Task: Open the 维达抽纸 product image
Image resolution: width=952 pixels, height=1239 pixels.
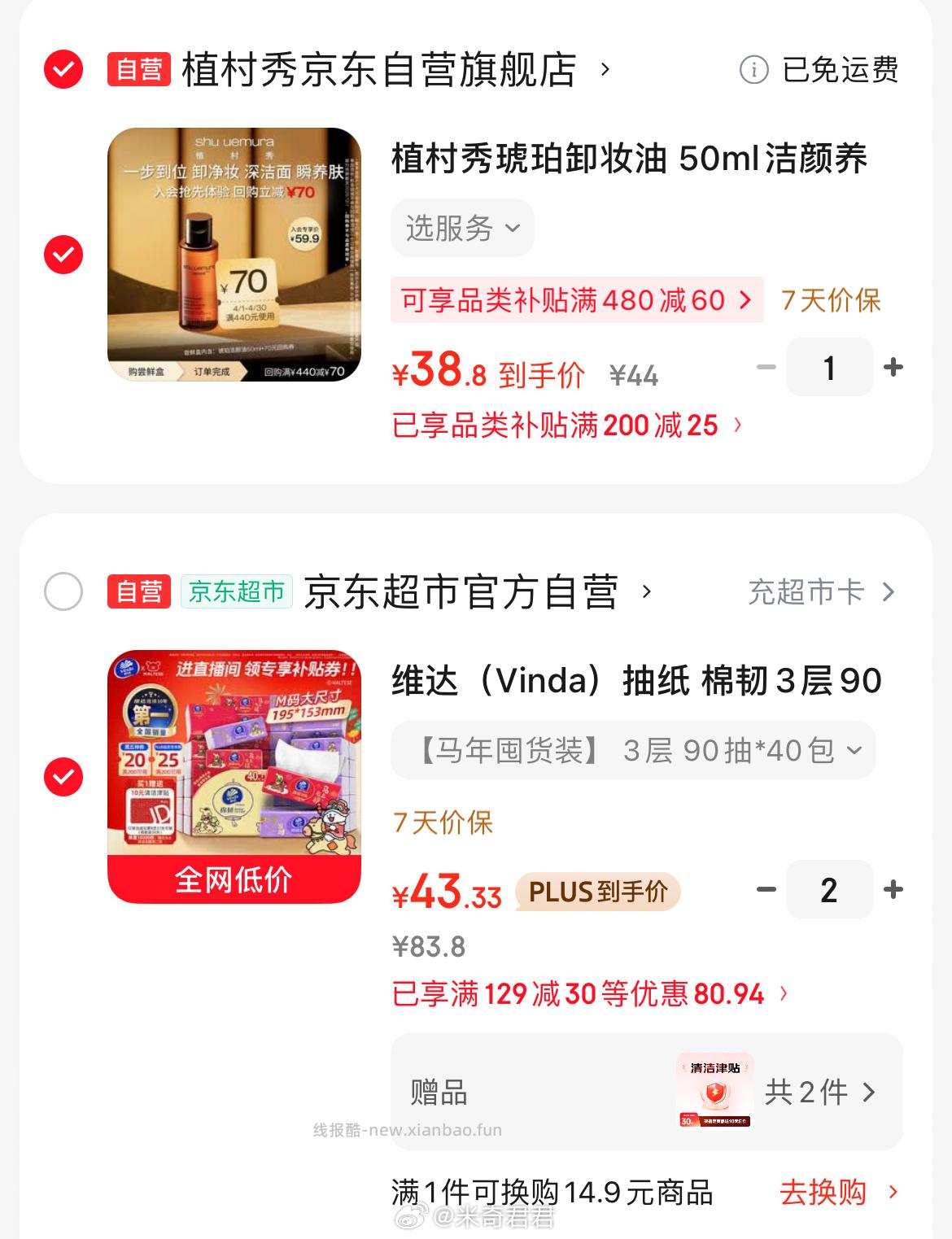Action: (234, 776)
